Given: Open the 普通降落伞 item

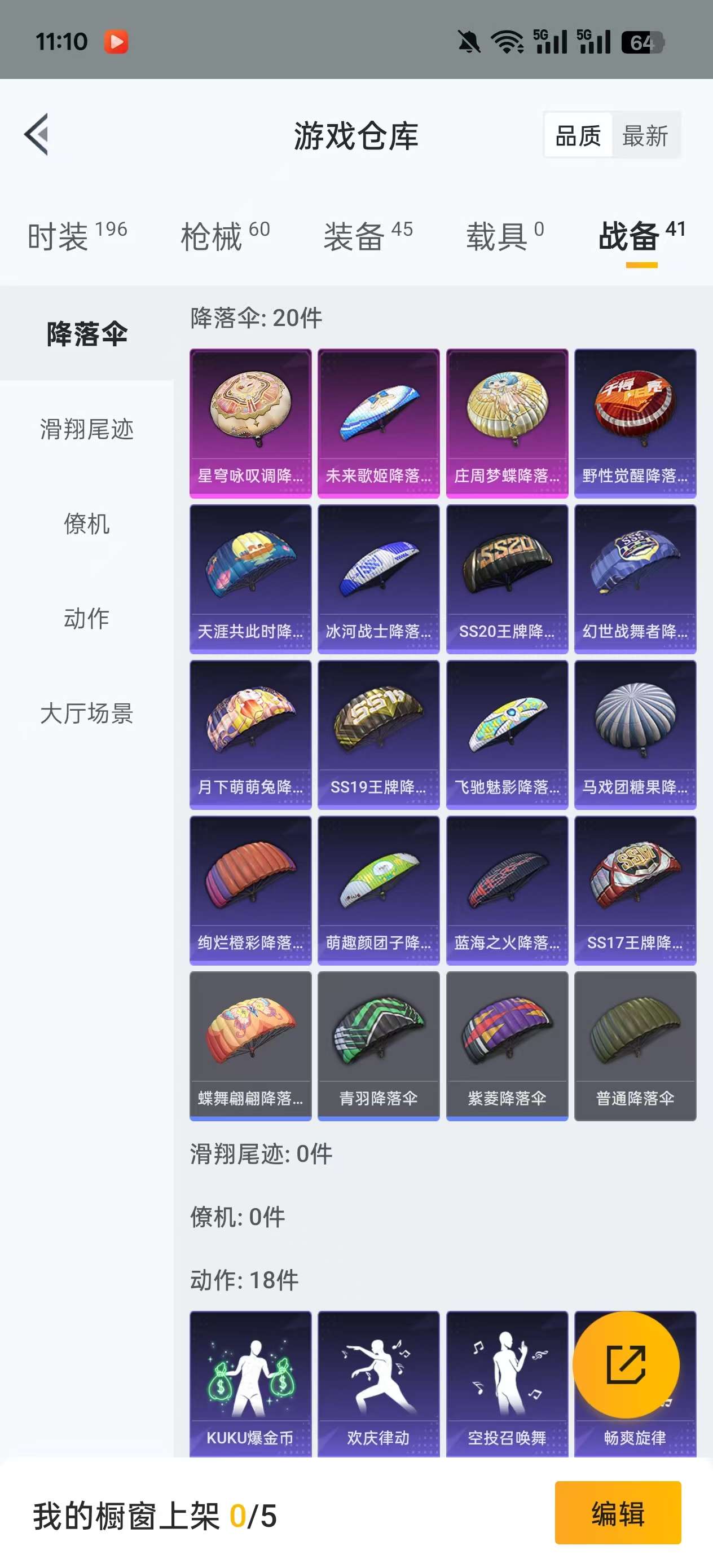Looking at the screenshot, I should [635, 1045].
